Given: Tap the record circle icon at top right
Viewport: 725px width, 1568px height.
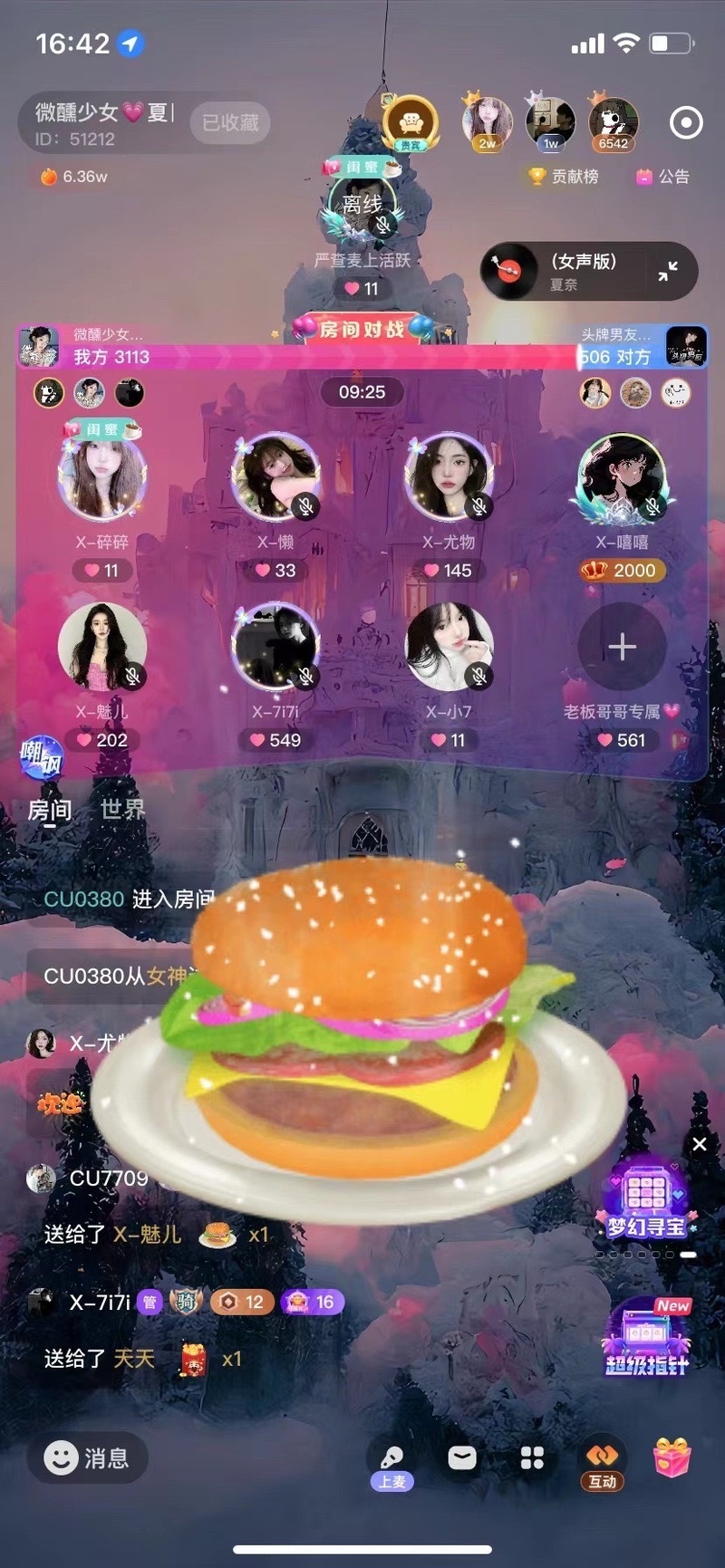Looking at the screenshot, I should [x=686, y=123].
